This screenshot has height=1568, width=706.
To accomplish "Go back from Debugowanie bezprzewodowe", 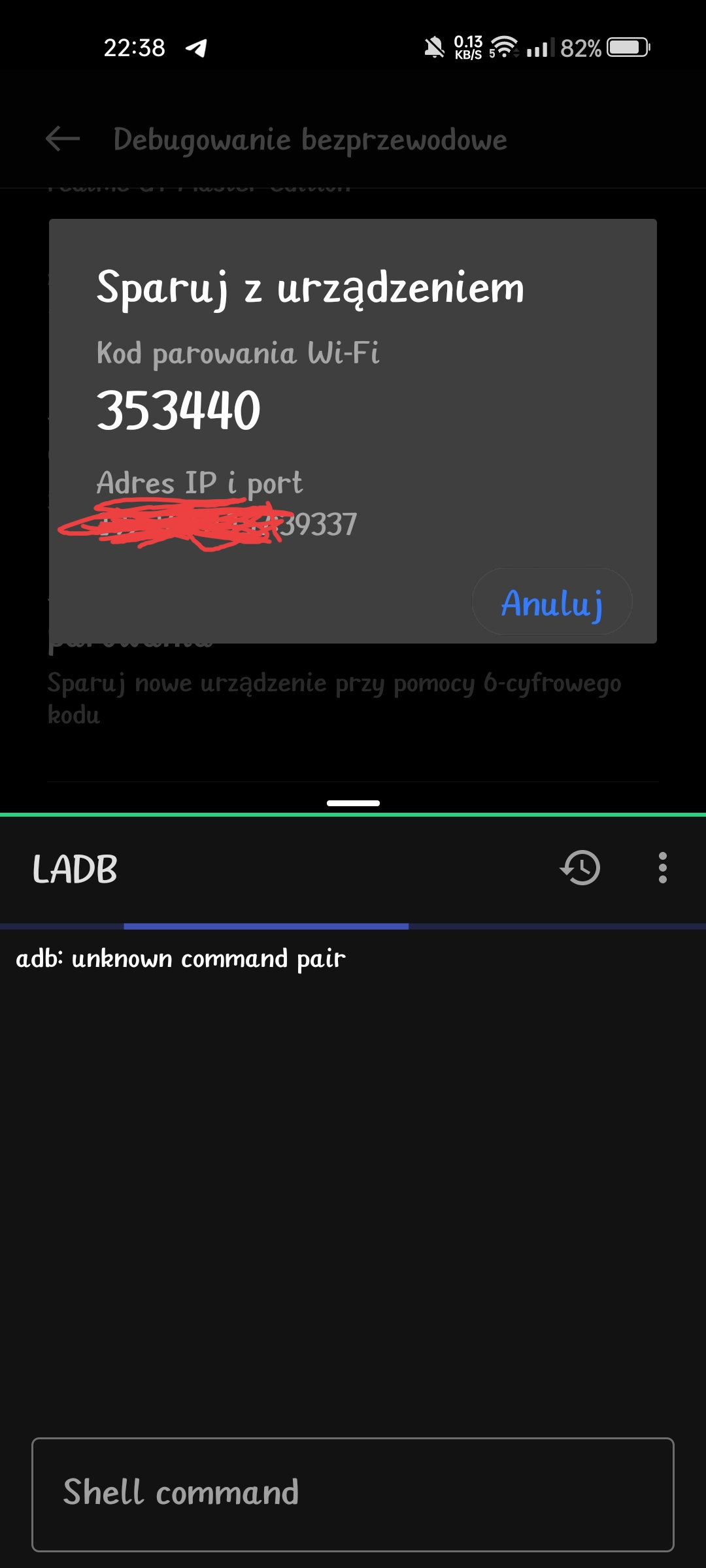I will point(63,139).
